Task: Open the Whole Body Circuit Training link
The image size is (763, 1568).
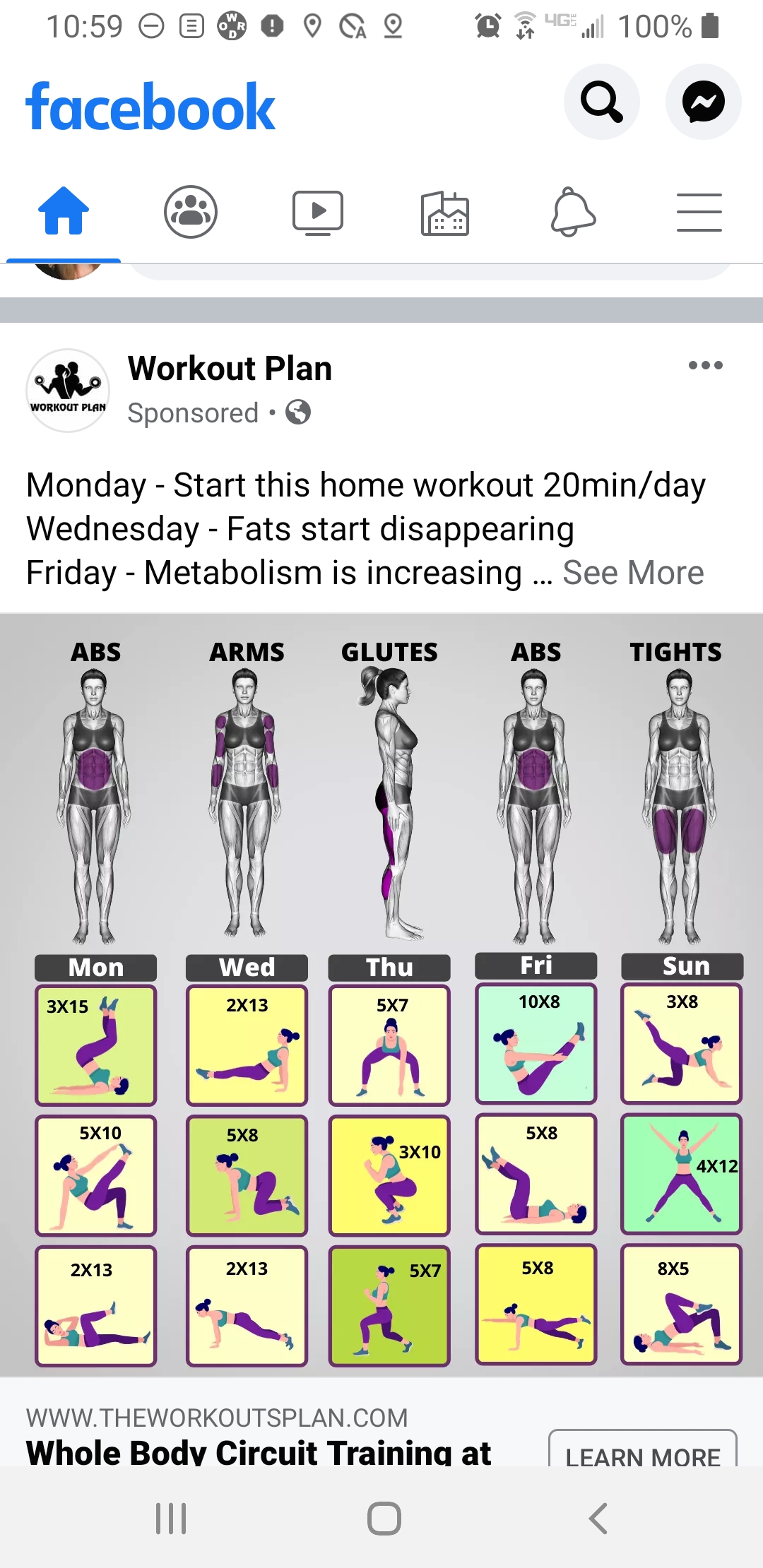Action: click(259, 1452)
